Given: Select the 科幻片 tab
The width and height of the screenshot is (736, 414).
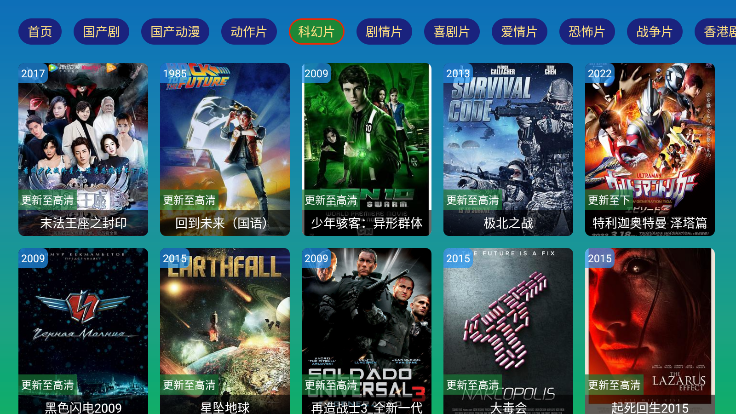Looking at the screenshot, I should pos(317,31).
